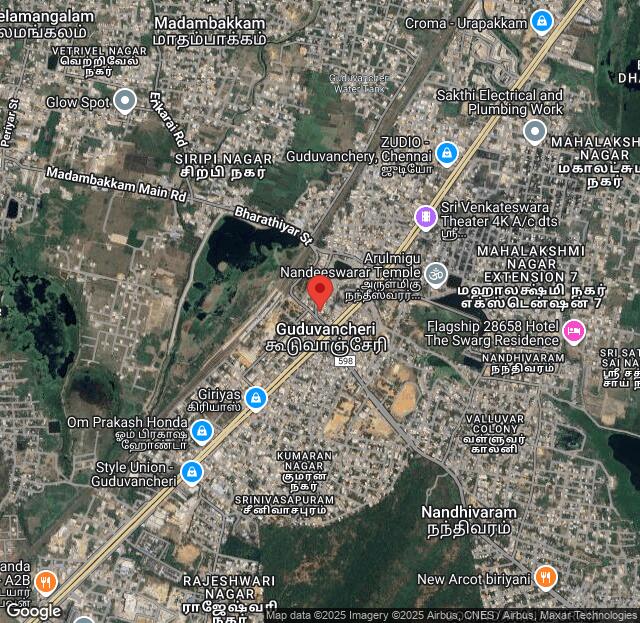Tap the red Guduvancheri location pin
This screenshot has height=623, width=640.
coord(320,292)
